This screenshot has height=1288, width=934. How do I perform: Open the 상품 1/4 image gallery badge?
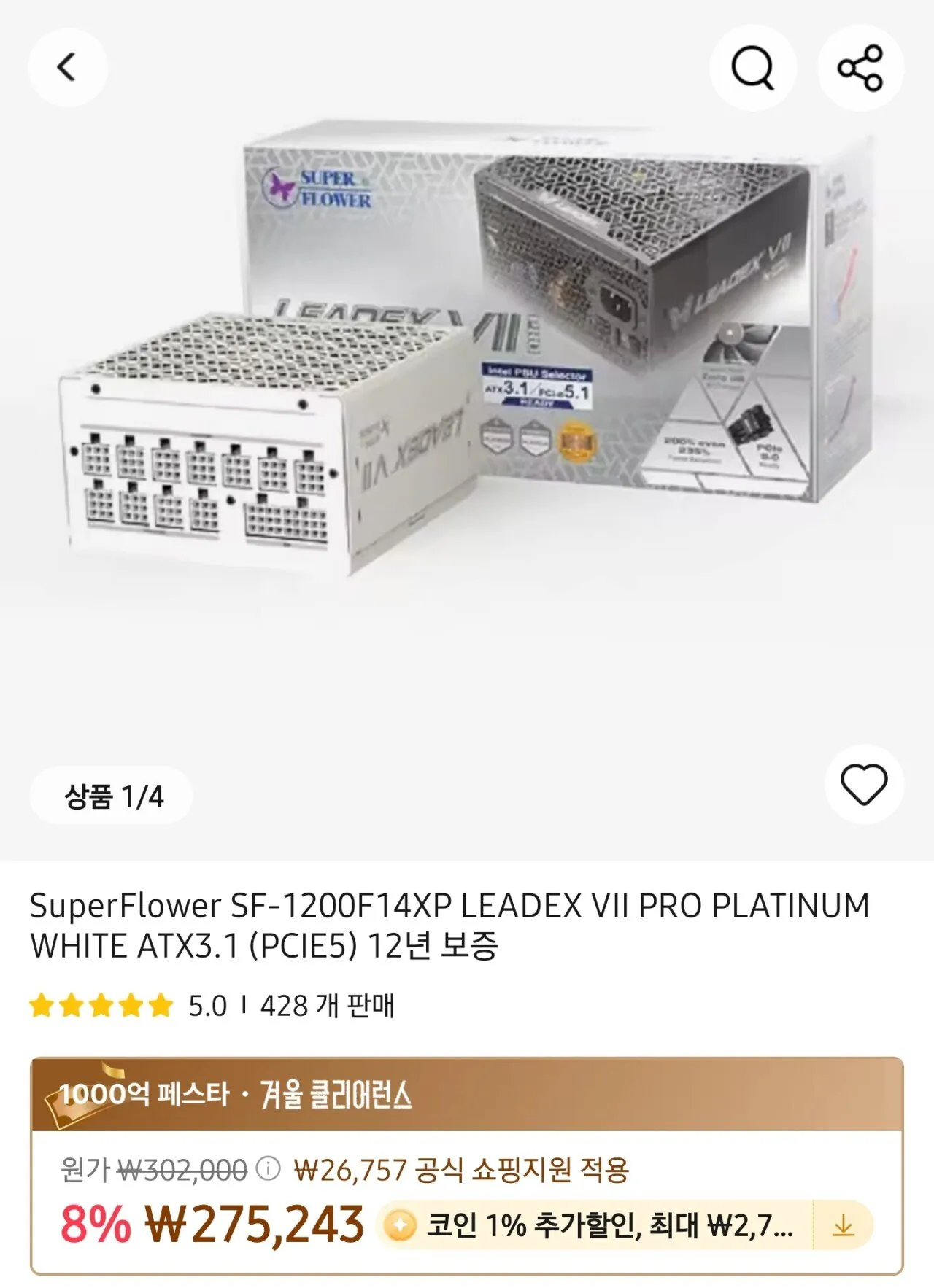click(x=108, y=795)
